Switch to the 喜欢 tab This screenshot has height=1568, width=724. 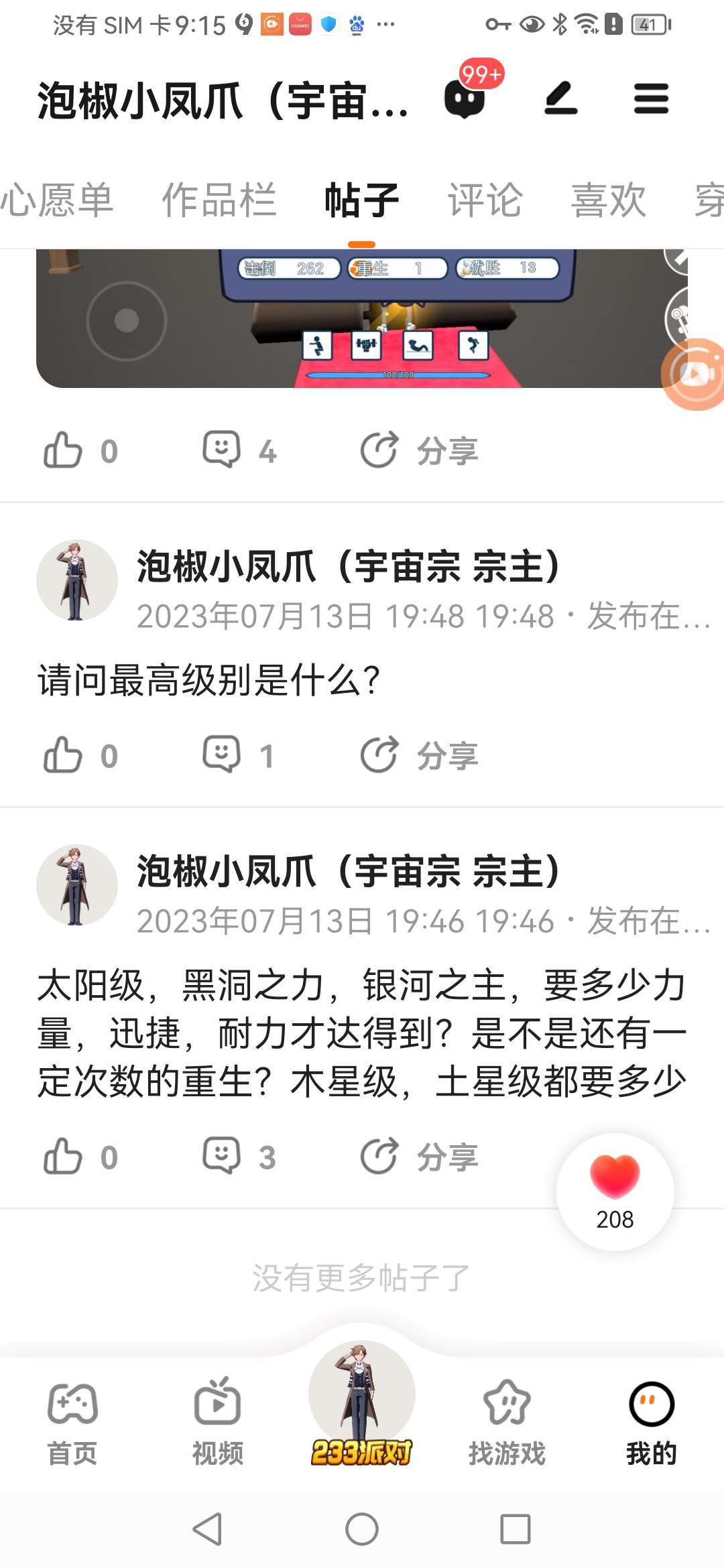[608, 200]
